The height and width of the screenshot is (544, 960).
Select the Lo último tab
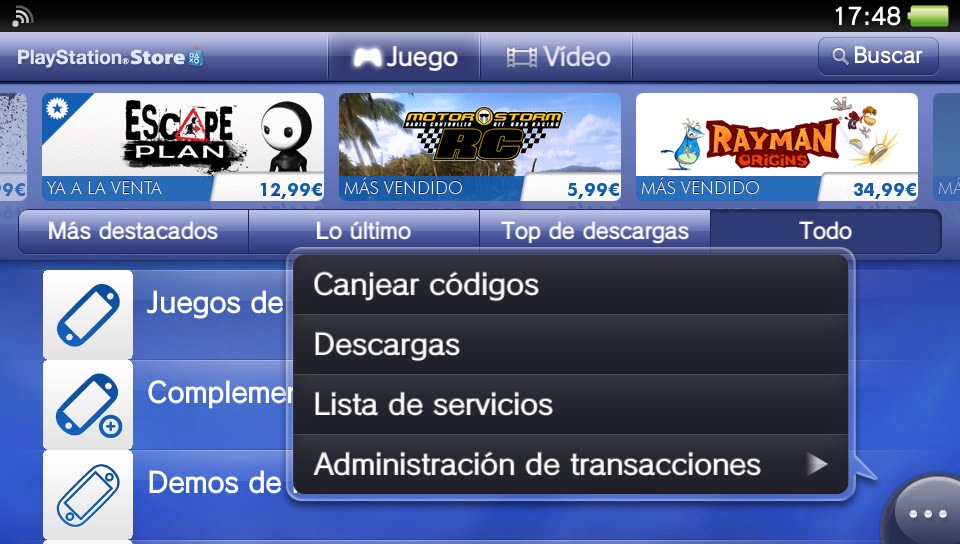(363, 231)
